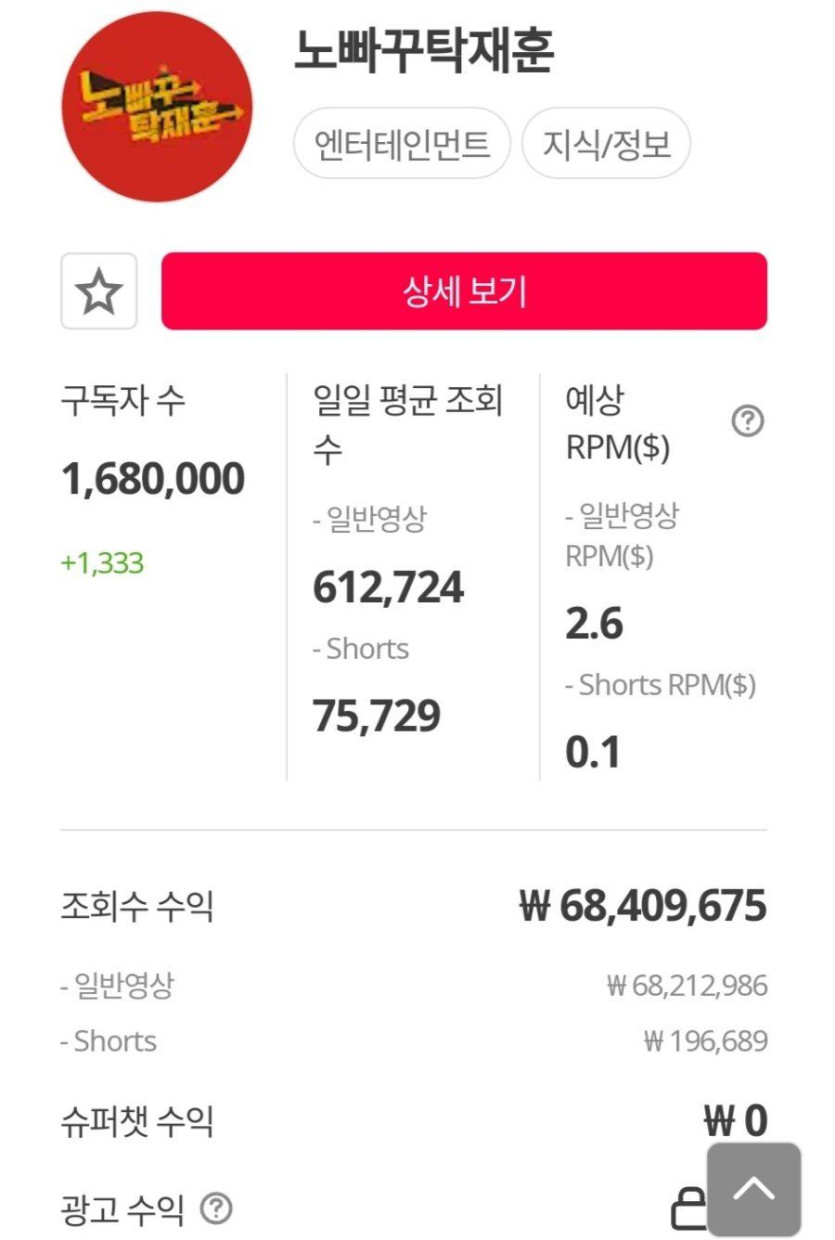Open the help icon beside 광고 수익

pyautogui.click(x=216, y=1210)
